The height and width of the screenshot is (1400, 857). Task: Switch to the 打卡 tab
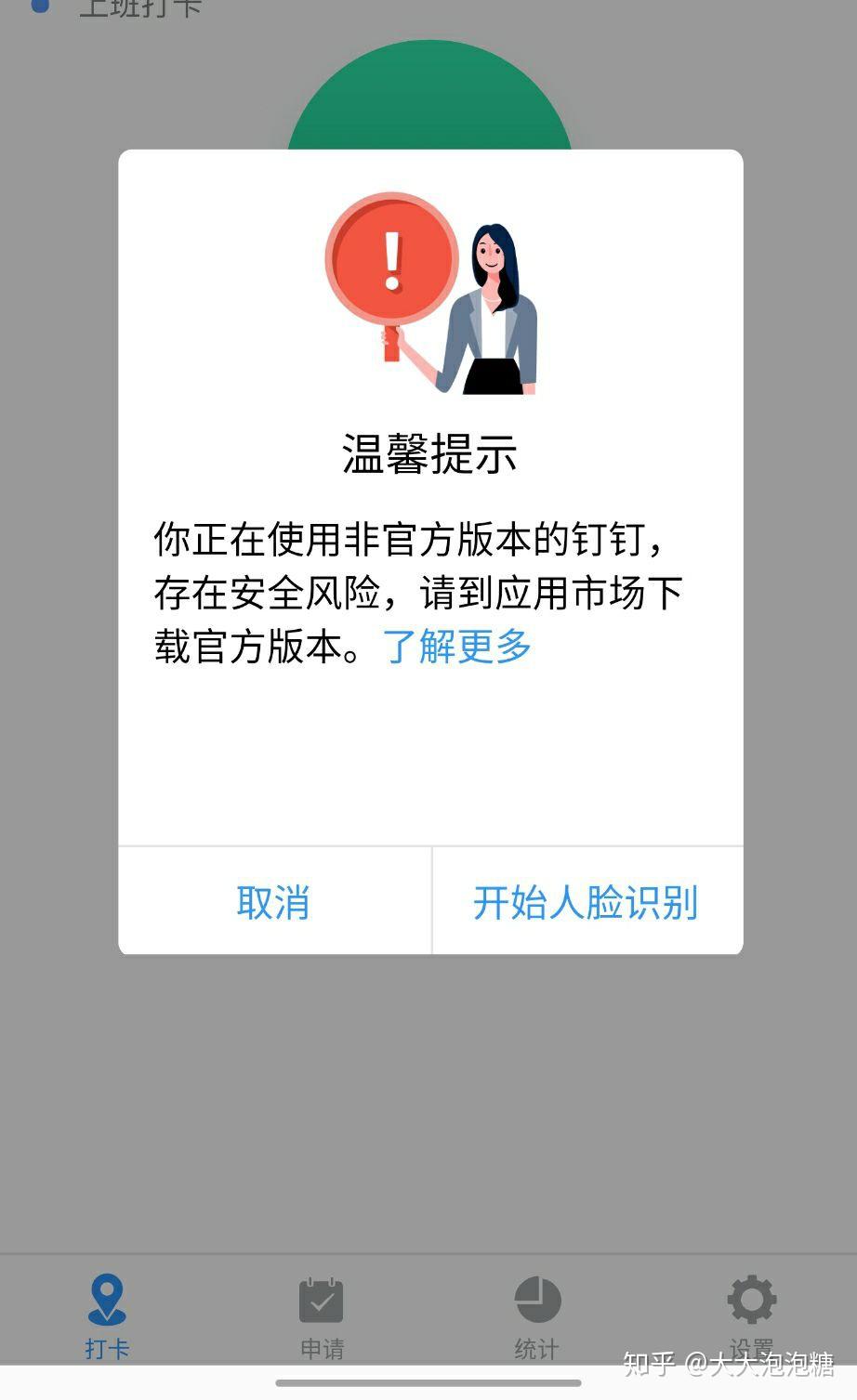(x=107, y=1315)
